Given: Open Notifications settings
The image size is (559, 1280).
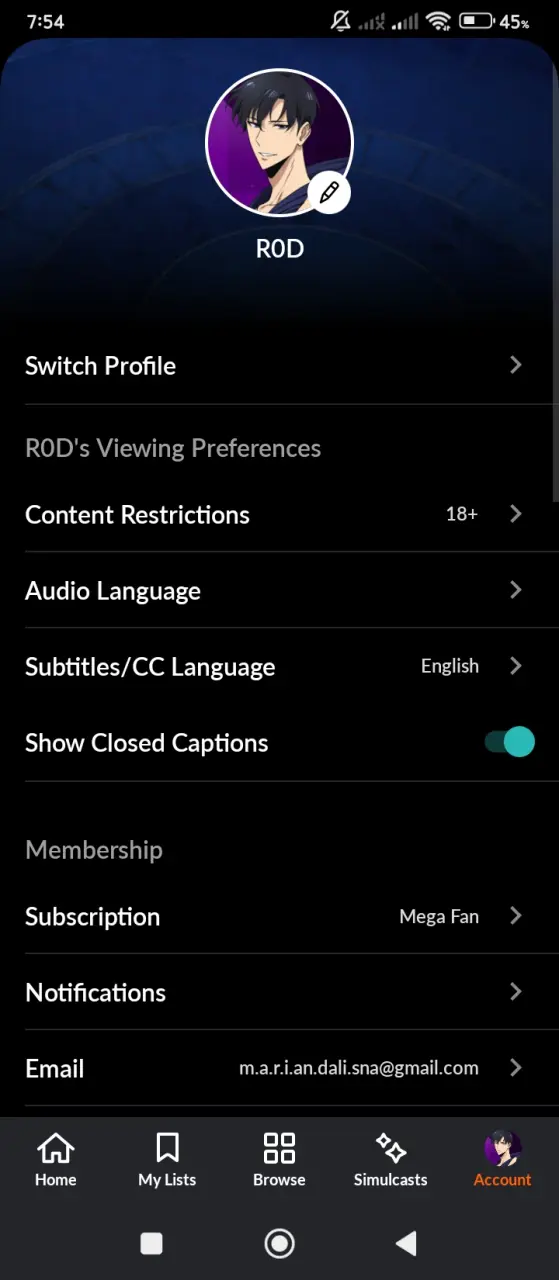Looking at the screenshot, I should tap(279, 993).
